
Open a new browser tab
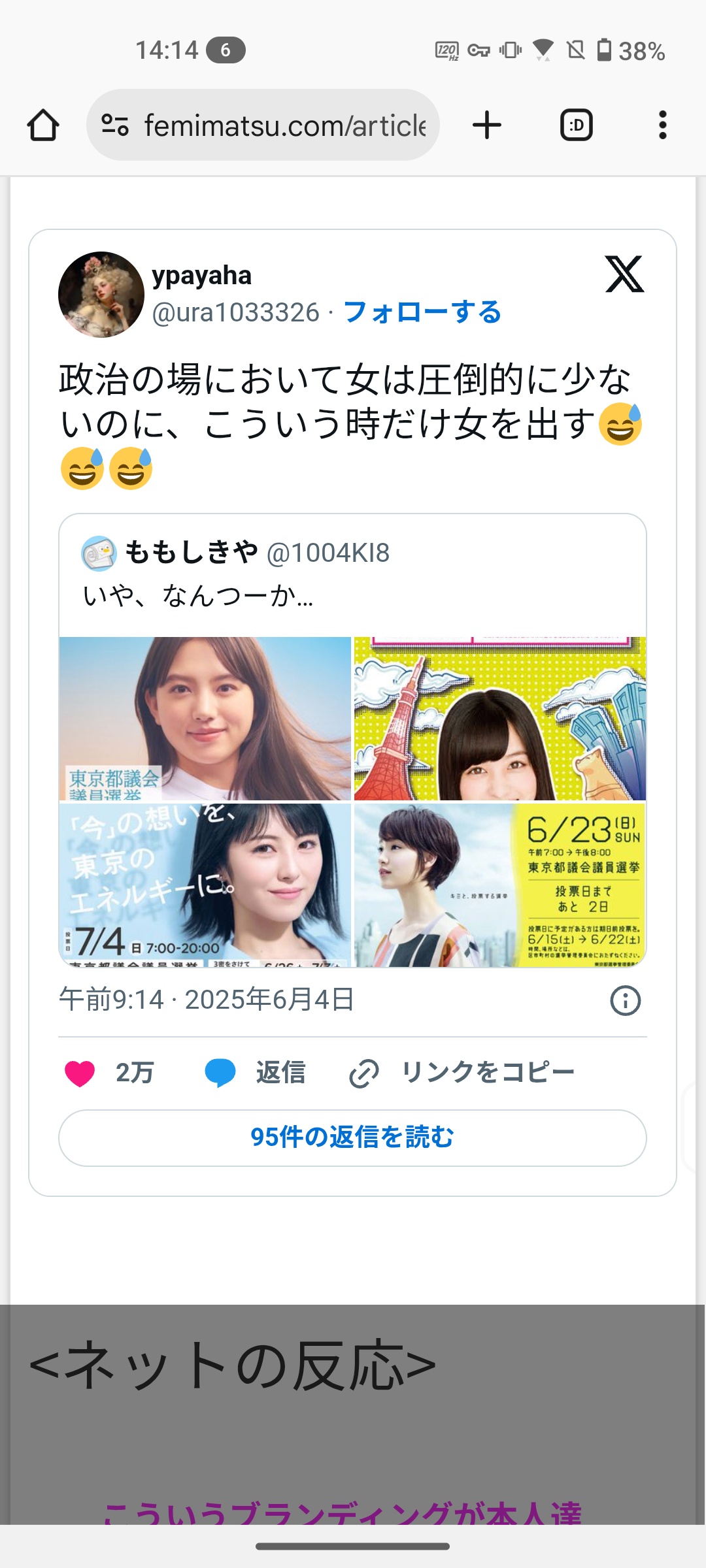coord(487,125)
